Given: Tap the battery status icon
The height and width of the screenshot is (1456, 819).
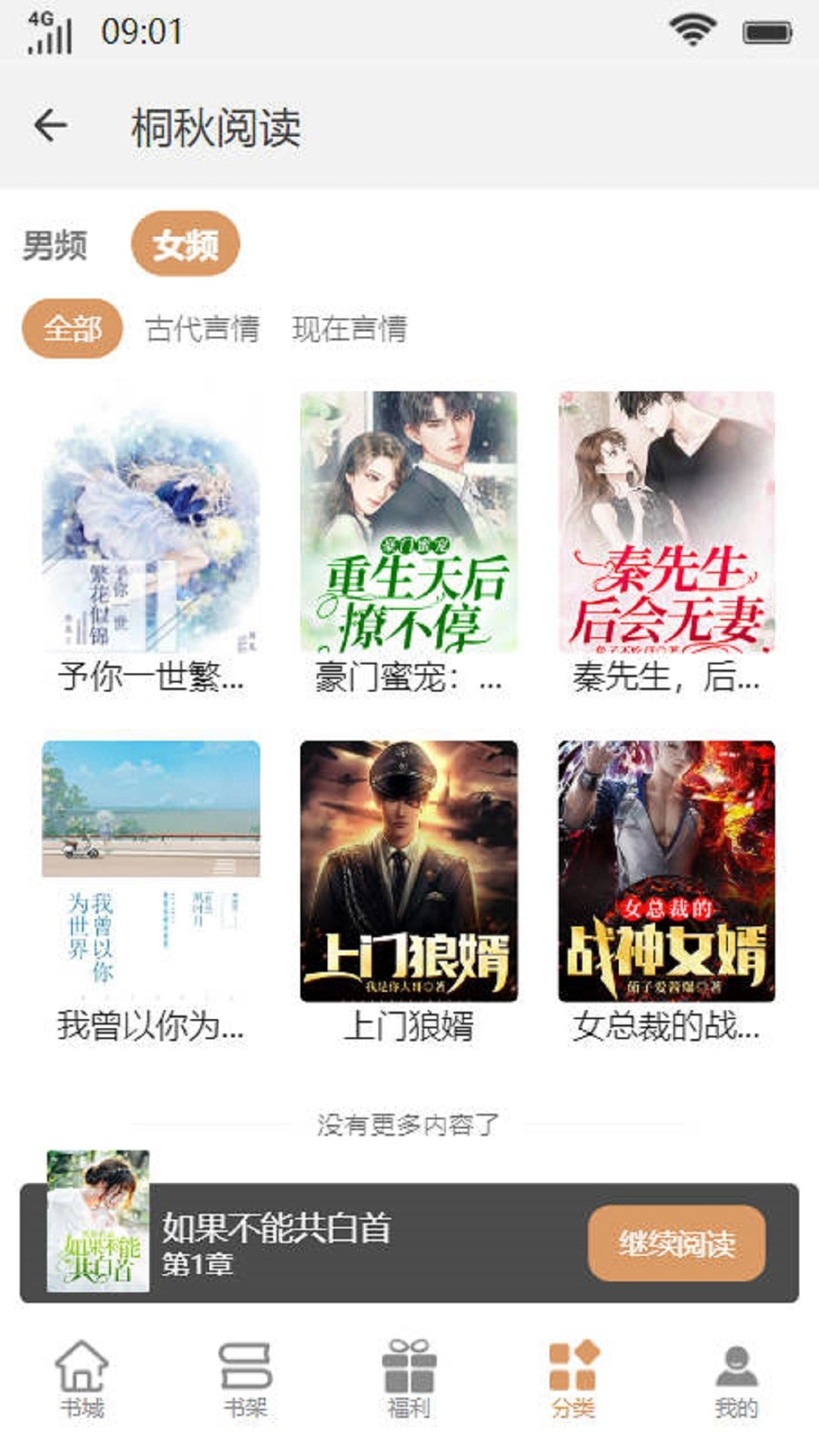Looking at the screenshot, I should 766,28.
